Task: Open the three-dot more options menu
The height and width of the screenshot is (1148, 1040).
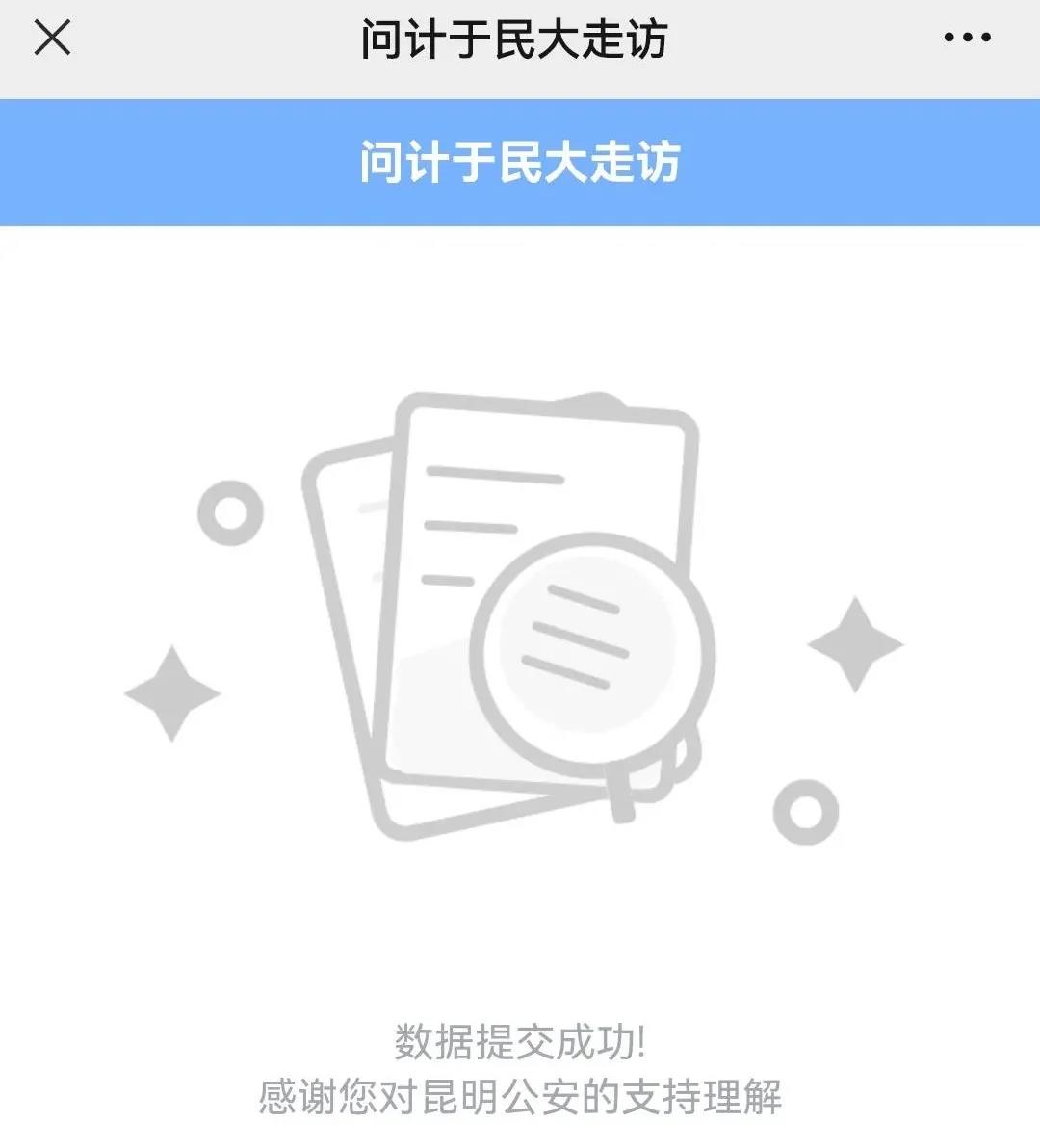Action: [x=967, y=39]
